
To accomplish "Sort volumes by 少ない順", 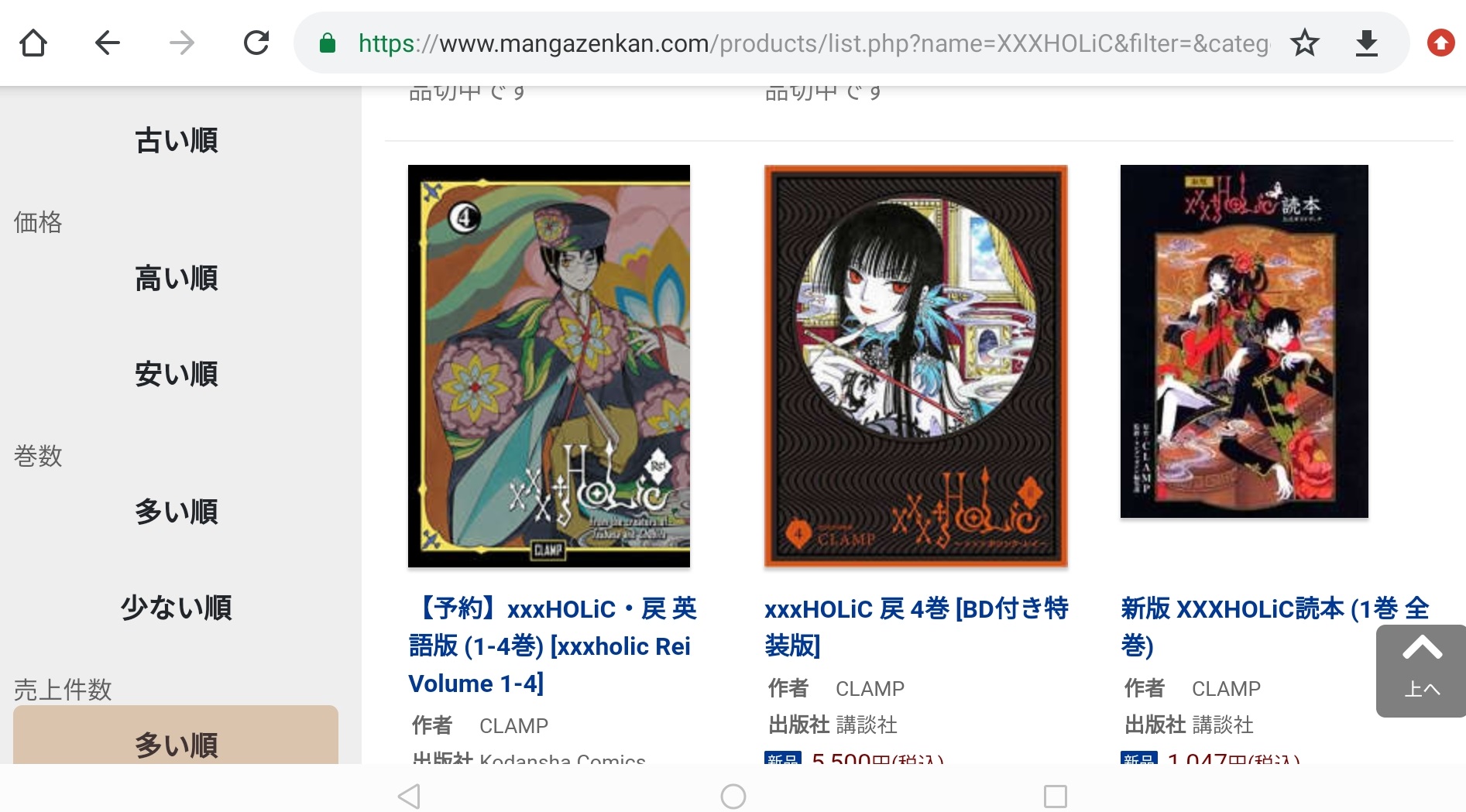I will [176, 608].
